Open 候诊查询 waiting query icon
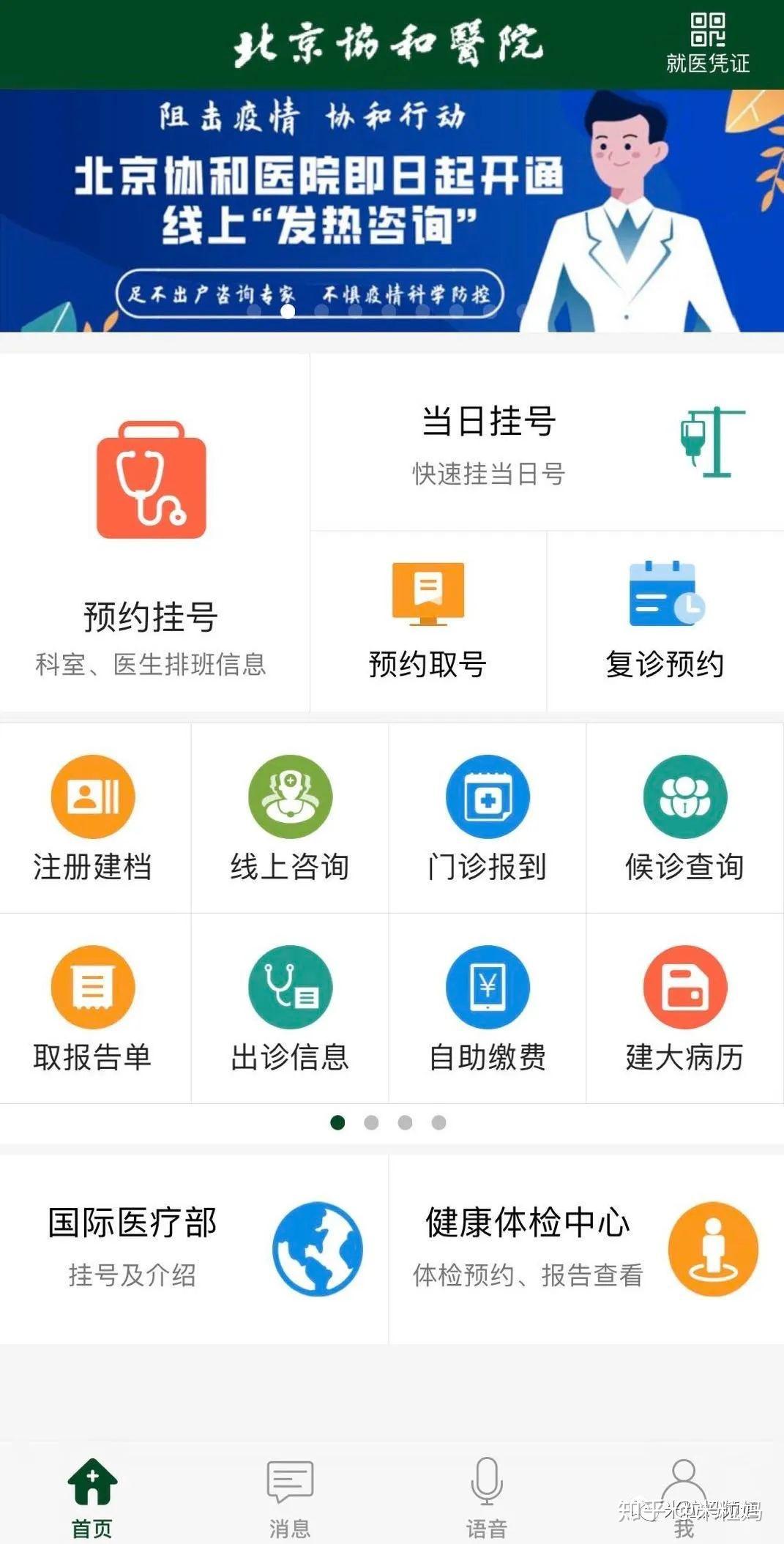This screenshot has height=1544, width=784. (x=684, y=798)
